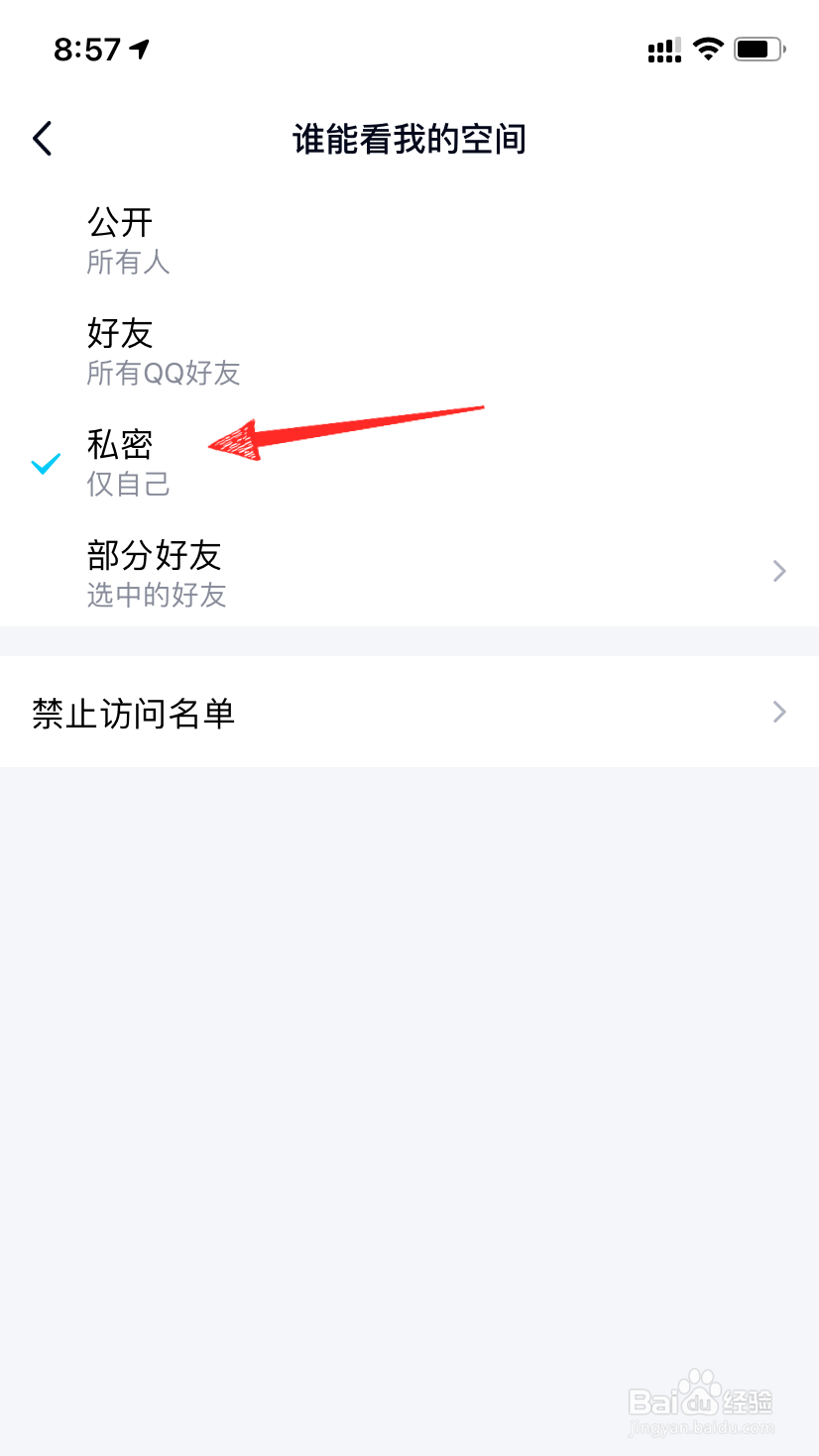This screenshot has height=1456, width=819.
Task: Open 禁止访问名单 using the chevron arrow
Action: [779, 712]
